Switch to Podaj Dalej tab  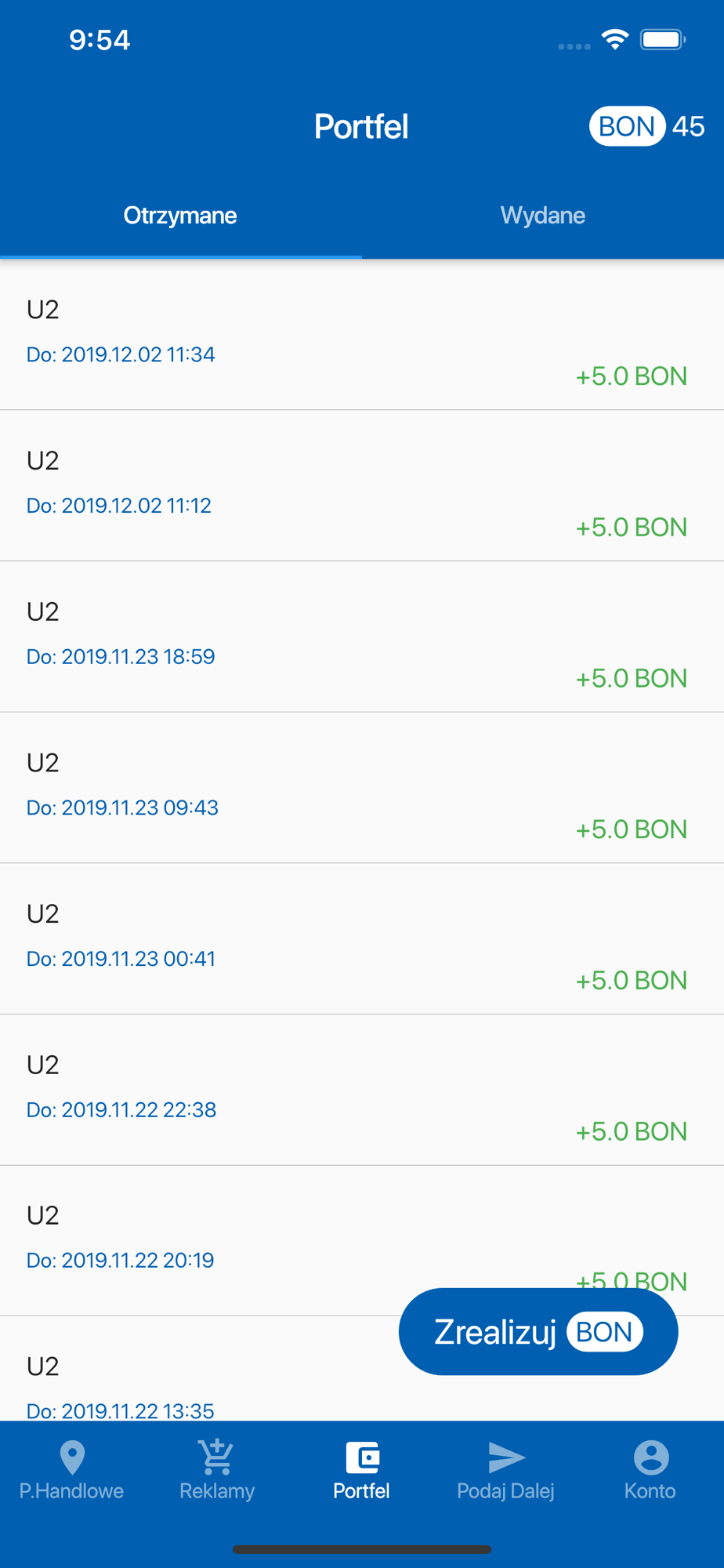506,1471
